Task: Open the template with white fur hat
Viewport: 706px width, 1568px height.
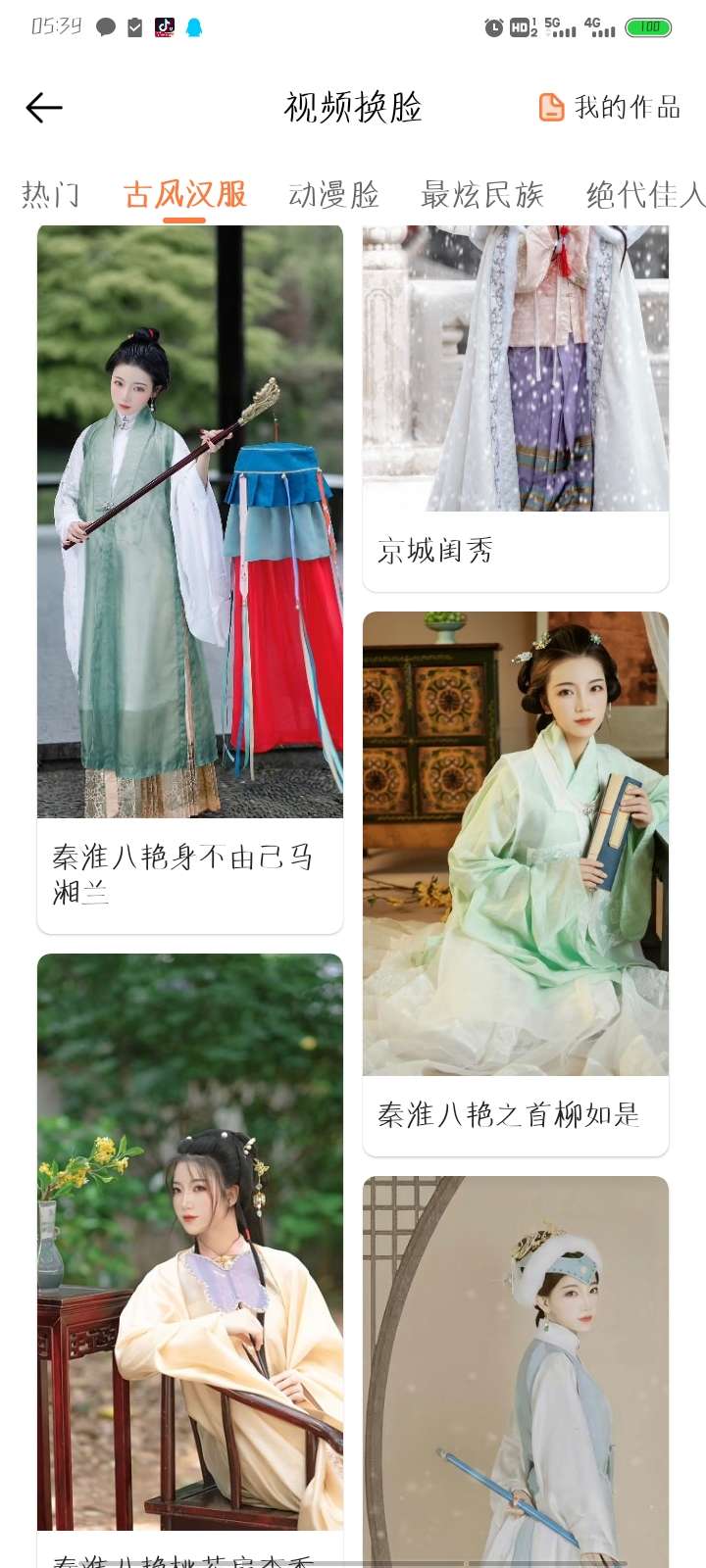Action: click(516, 1372)
